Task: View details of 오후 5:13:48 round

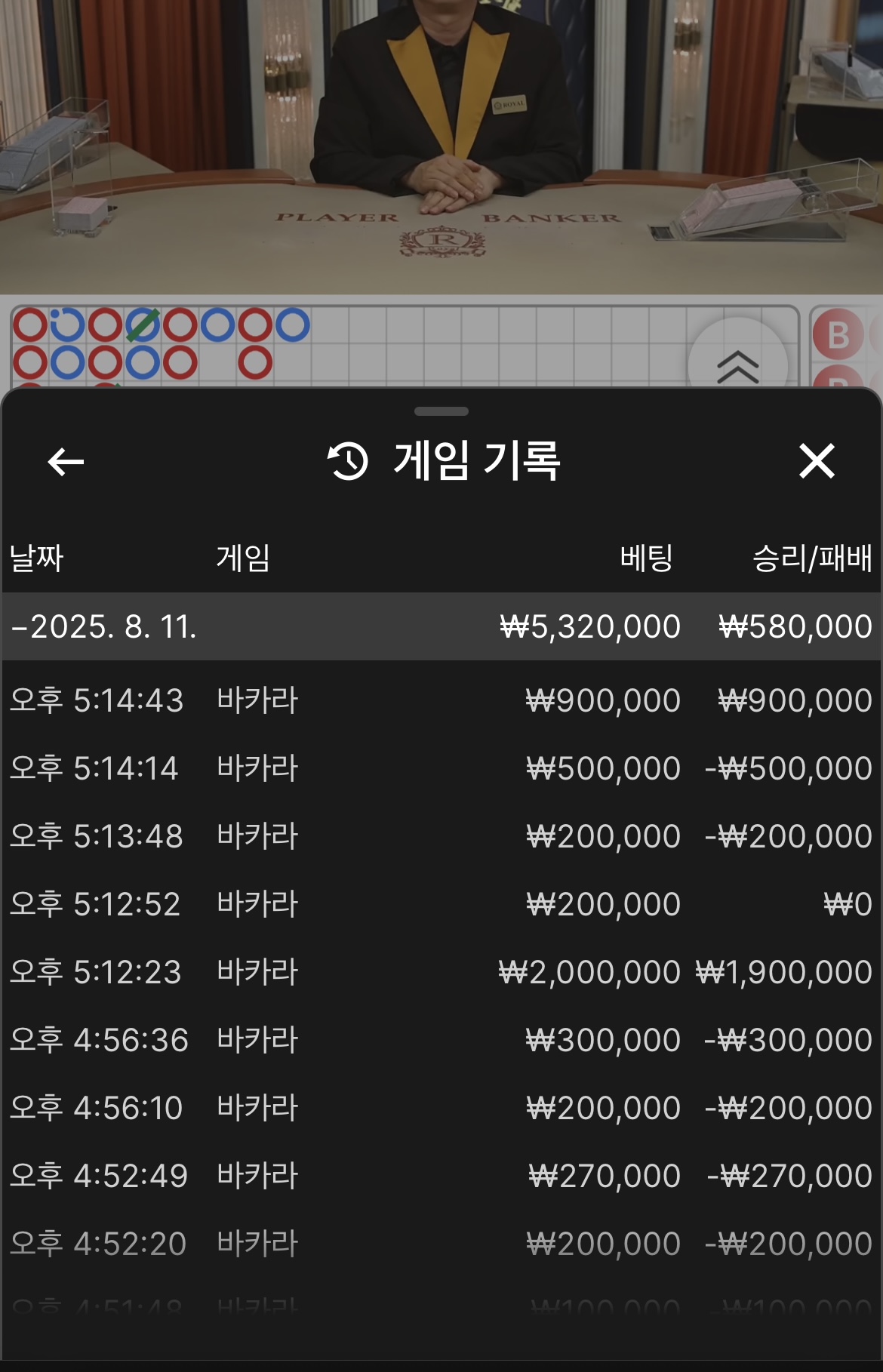Action: pos(441,836)
